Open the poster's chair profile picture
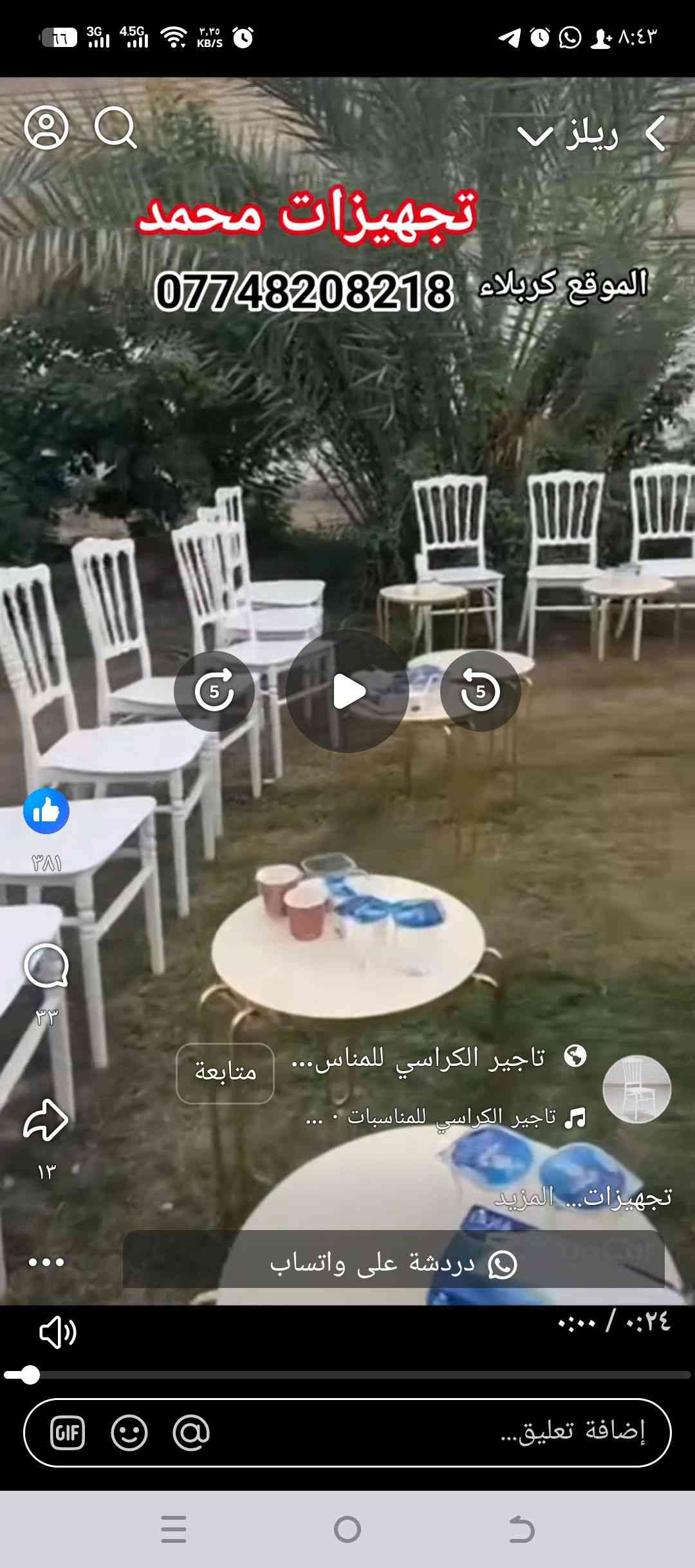This screenshot has width=695, height=1568. click(636, 1089)
